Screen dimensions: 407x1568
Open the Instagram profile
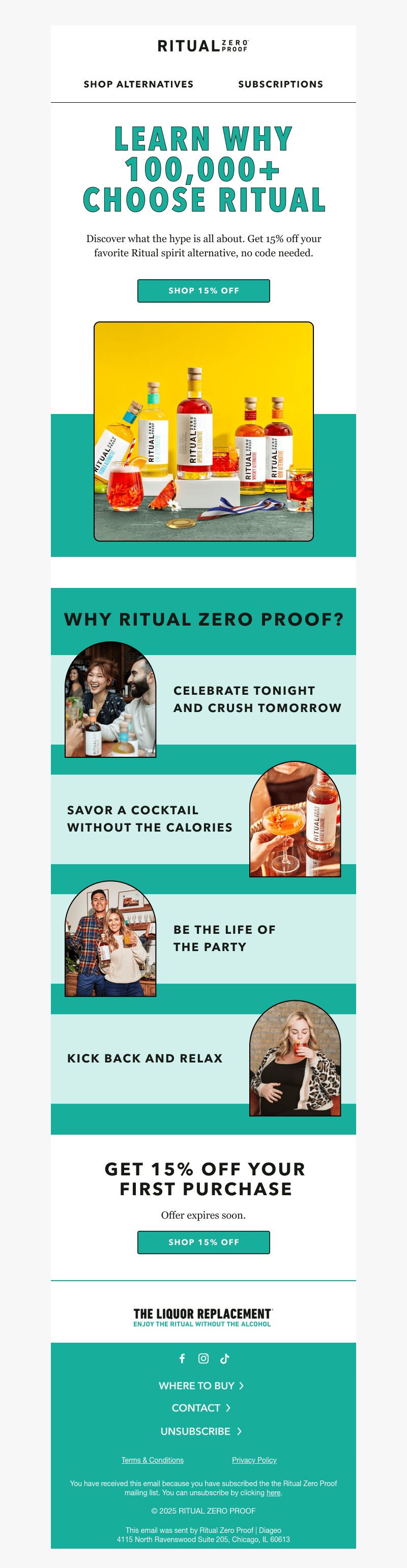(x=203, y=1358)
